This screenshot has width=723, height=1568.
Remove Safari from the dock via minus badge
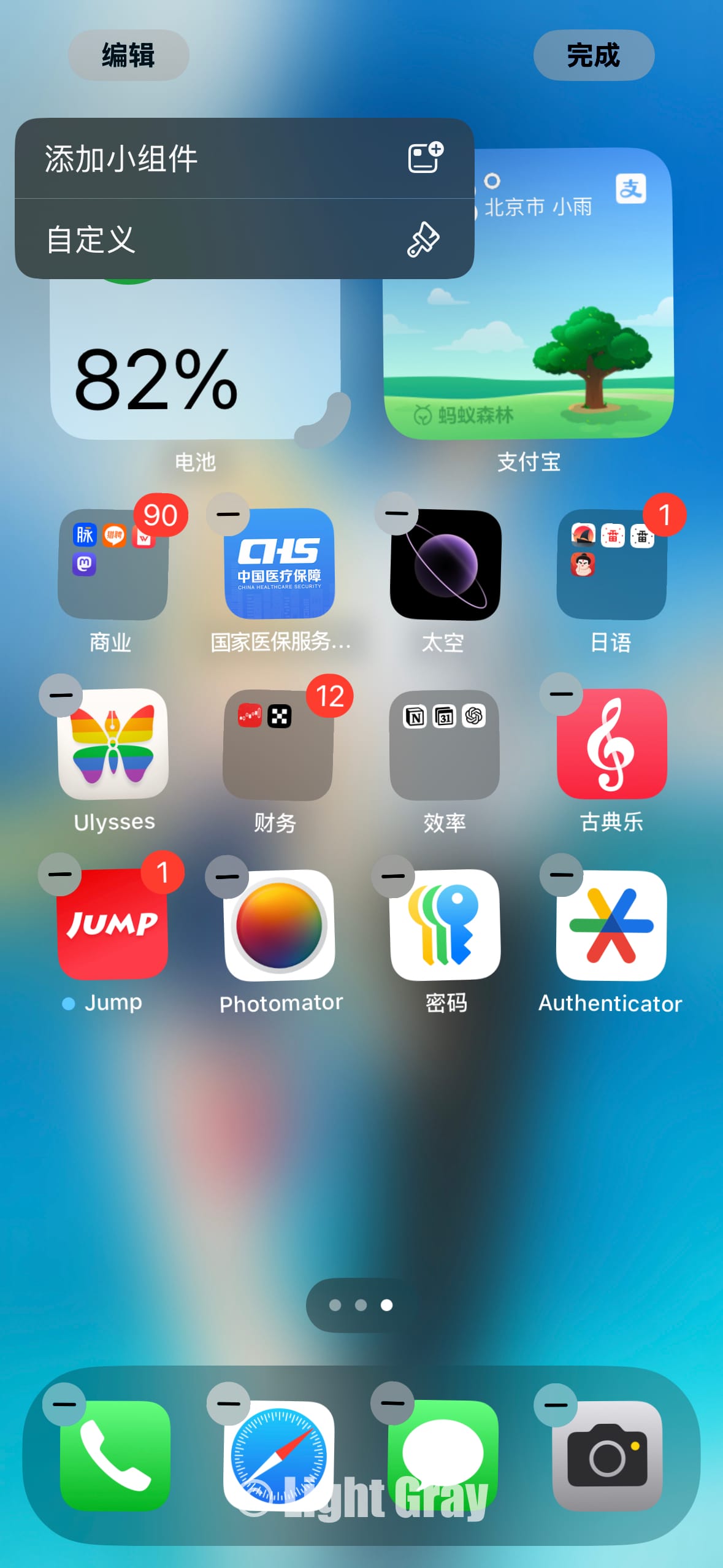click(228, 1403)
